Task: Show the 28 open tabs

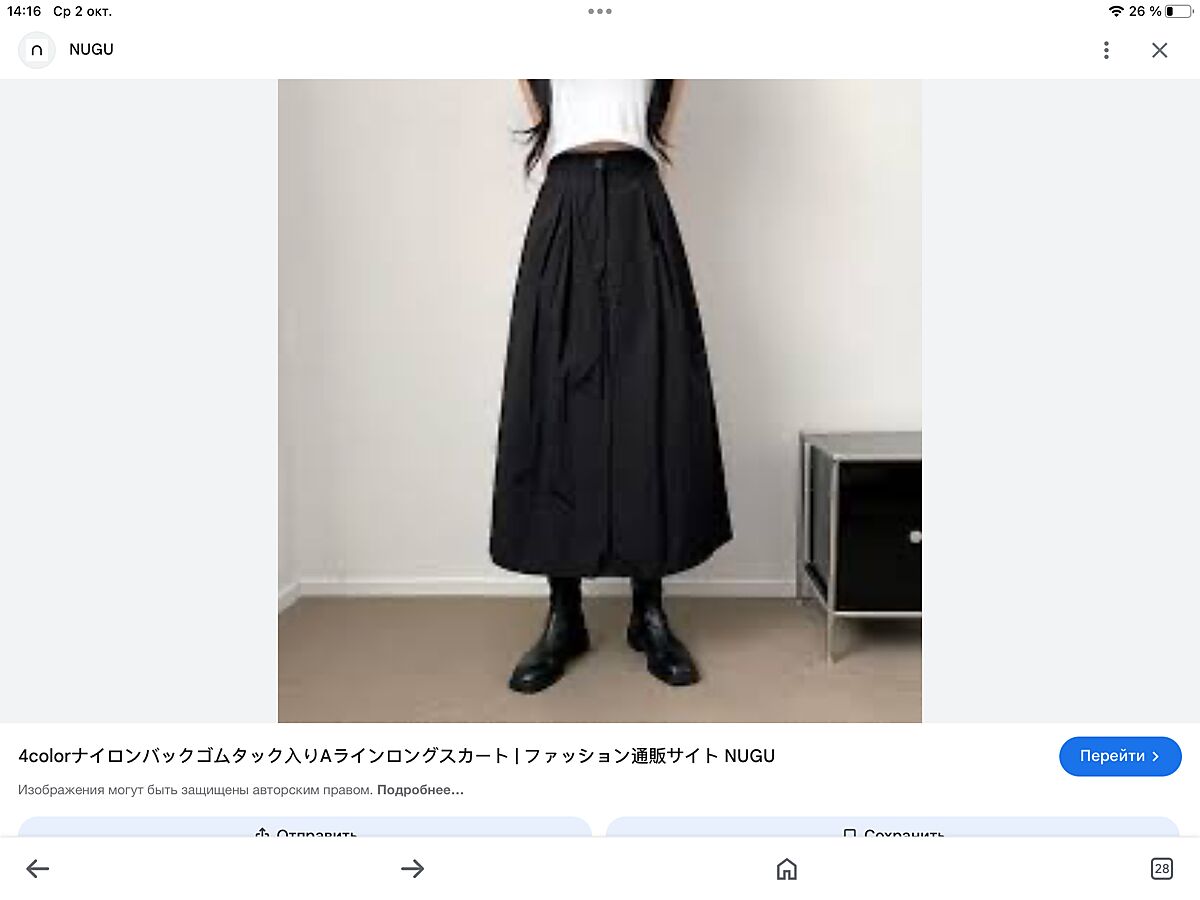Action: [x=1161, y=869]
